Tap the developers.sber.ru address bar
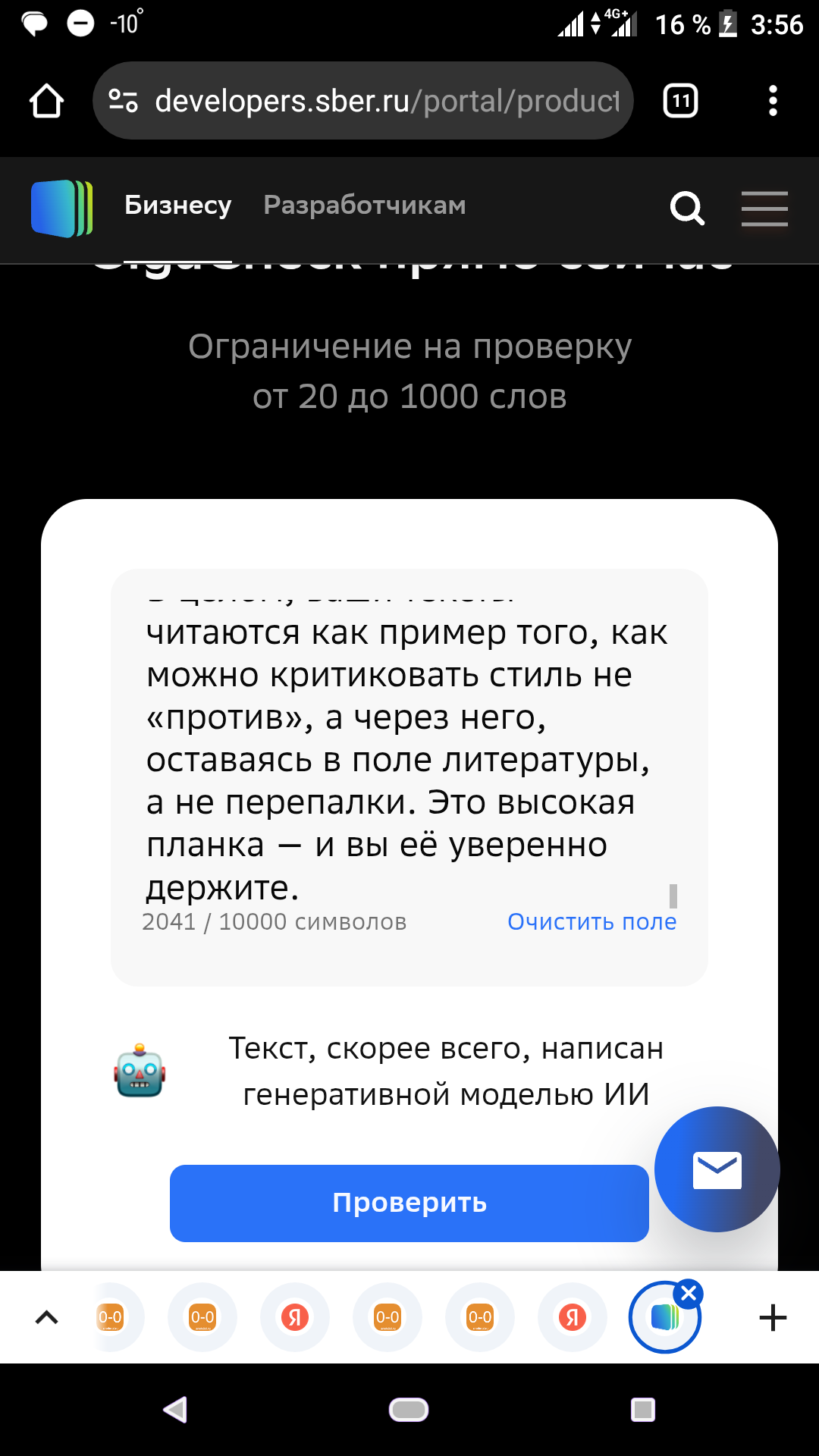Viewport: 819px width, 1456px height. pos(385,101)
